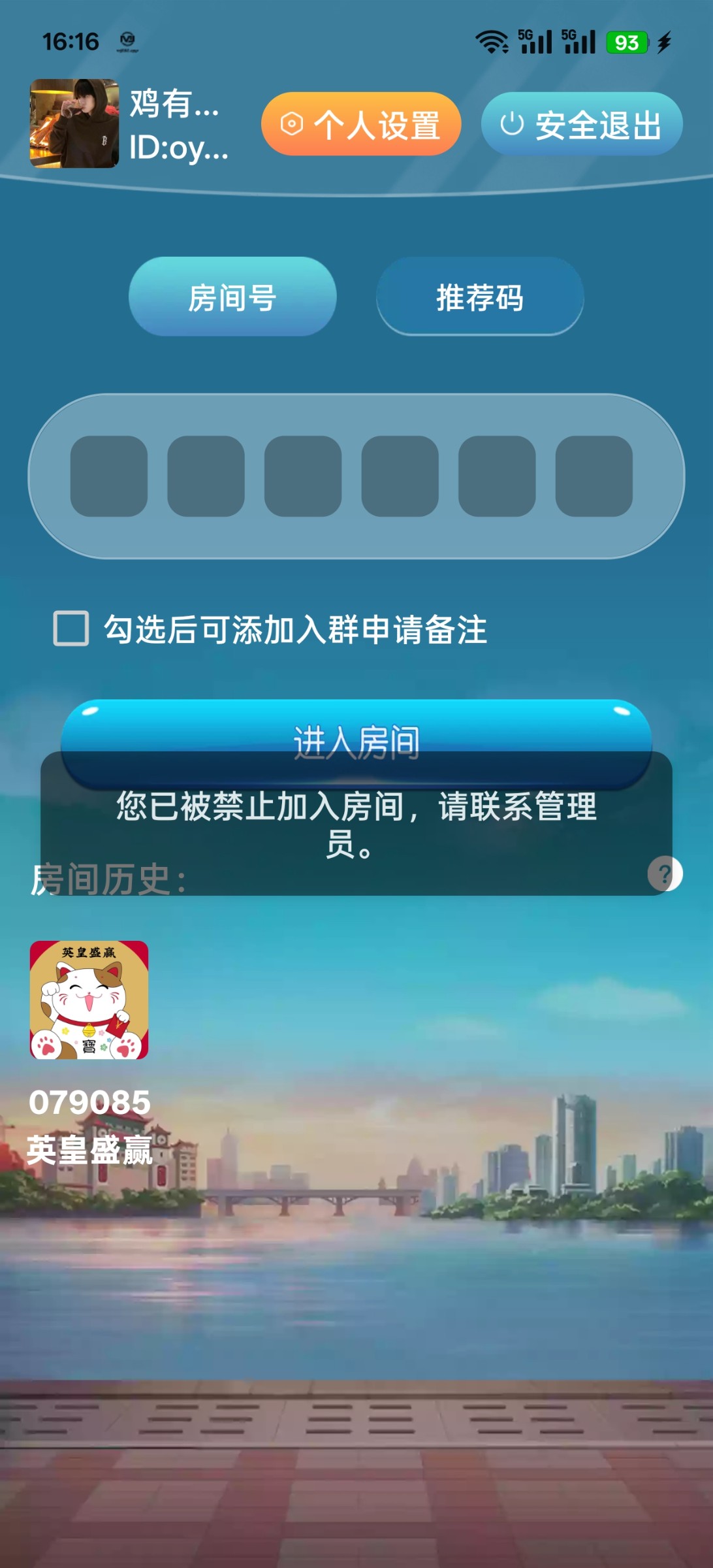This screenshot has width=713, height=1568.
Task: Open 个人设置 personal settings
Action: pos(361,124)
